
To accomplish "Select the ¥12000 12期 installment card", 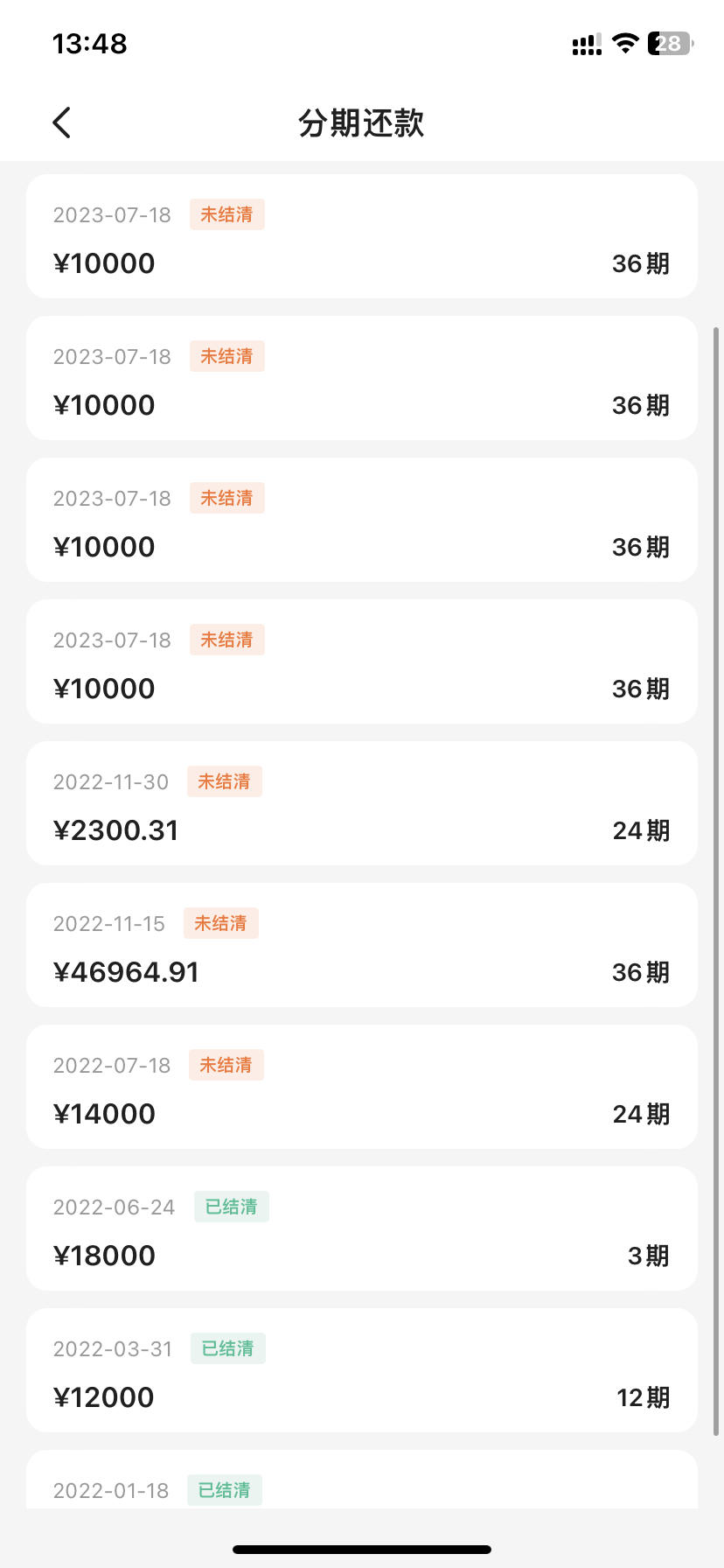I will (362, 1370).
